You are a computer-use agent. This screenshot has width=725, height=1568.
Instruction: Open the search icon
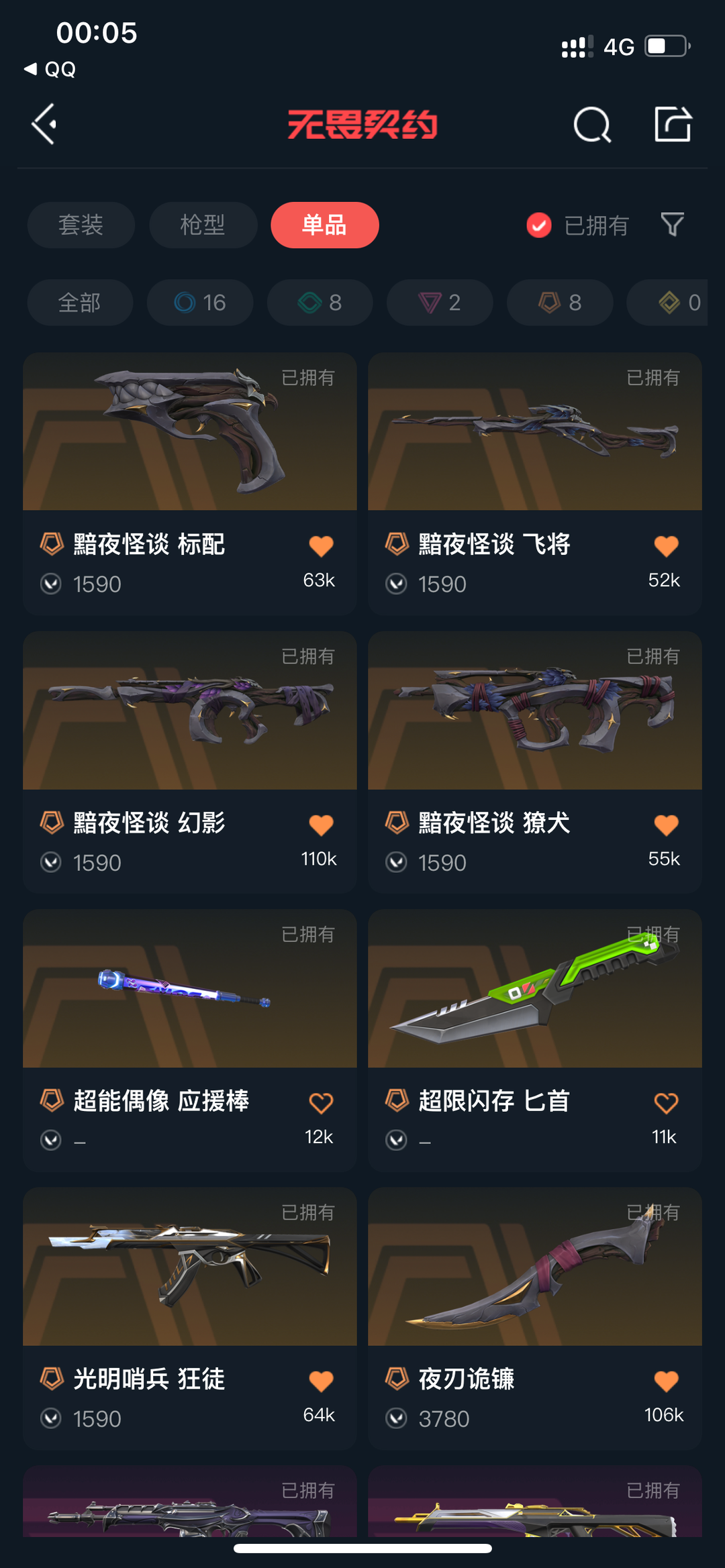pyautogui.click(x=592, y=125)
